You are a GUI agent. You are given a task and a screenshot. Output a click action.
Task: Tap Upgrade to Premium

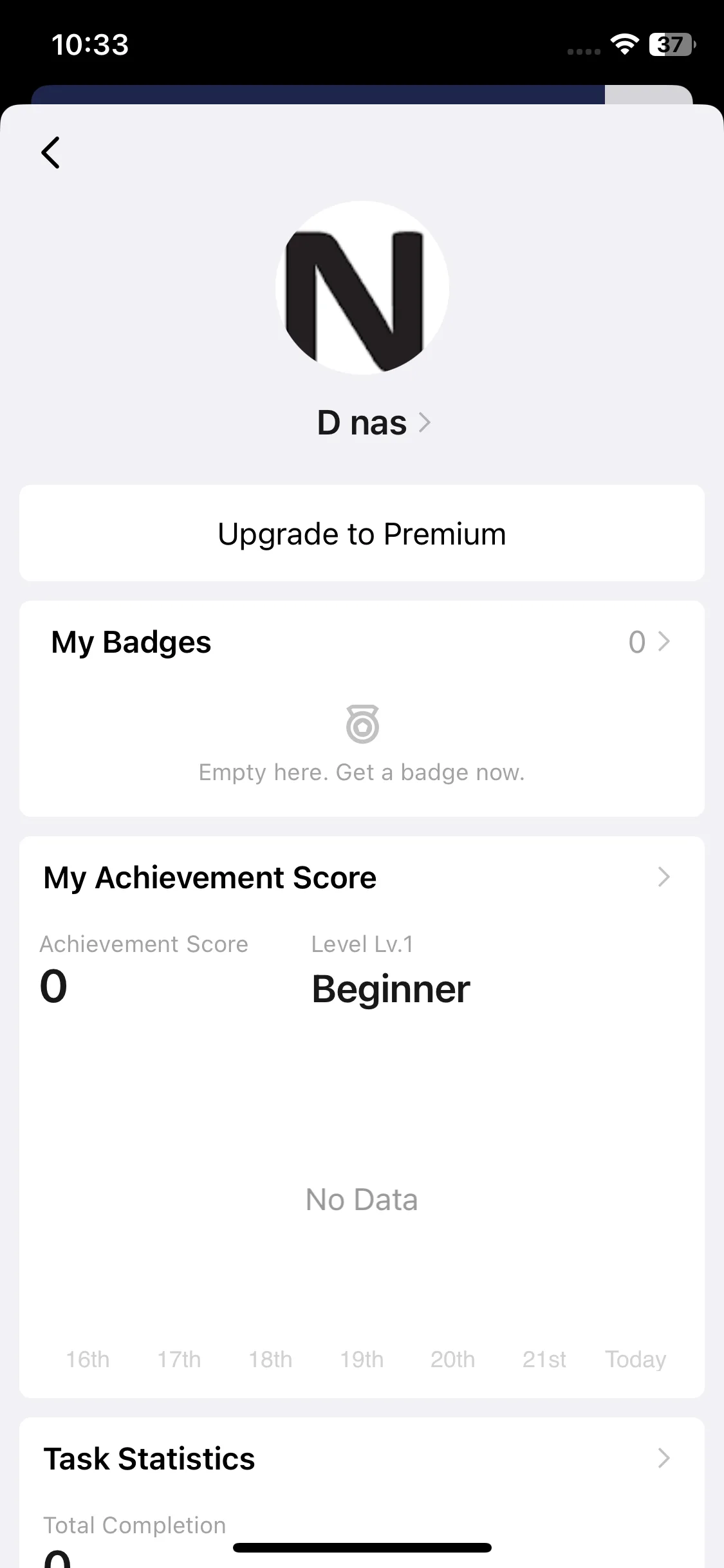click(x=362, y=534)
